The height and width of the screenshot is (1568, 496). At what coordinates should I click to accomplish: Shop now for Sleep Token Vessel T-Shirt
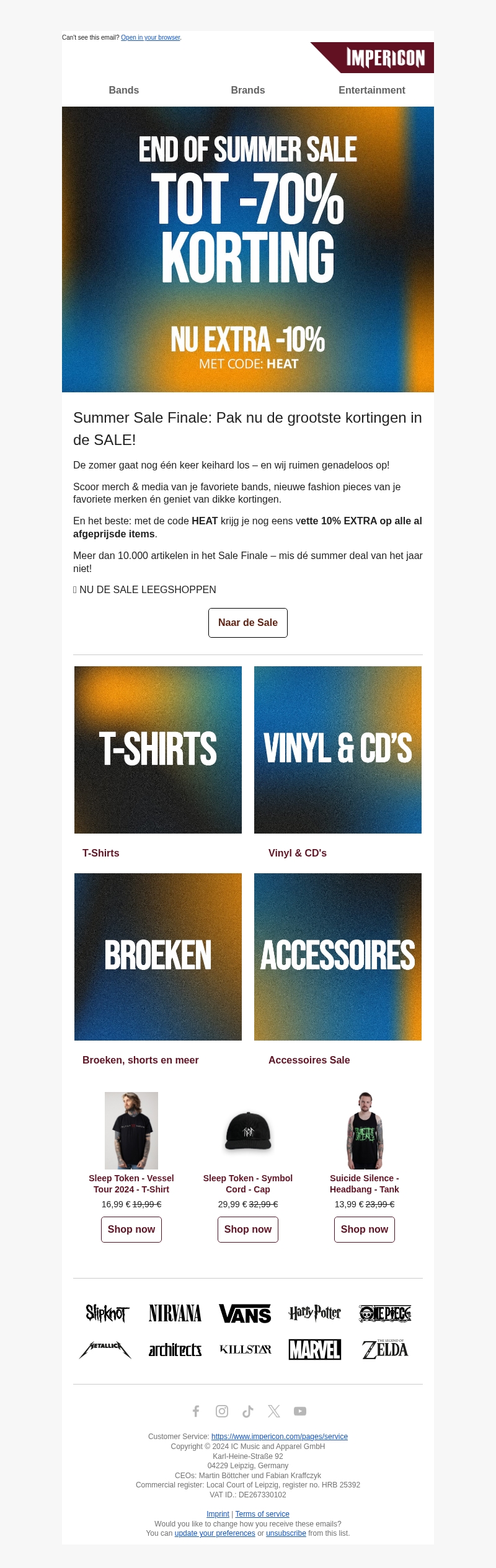131,1230
